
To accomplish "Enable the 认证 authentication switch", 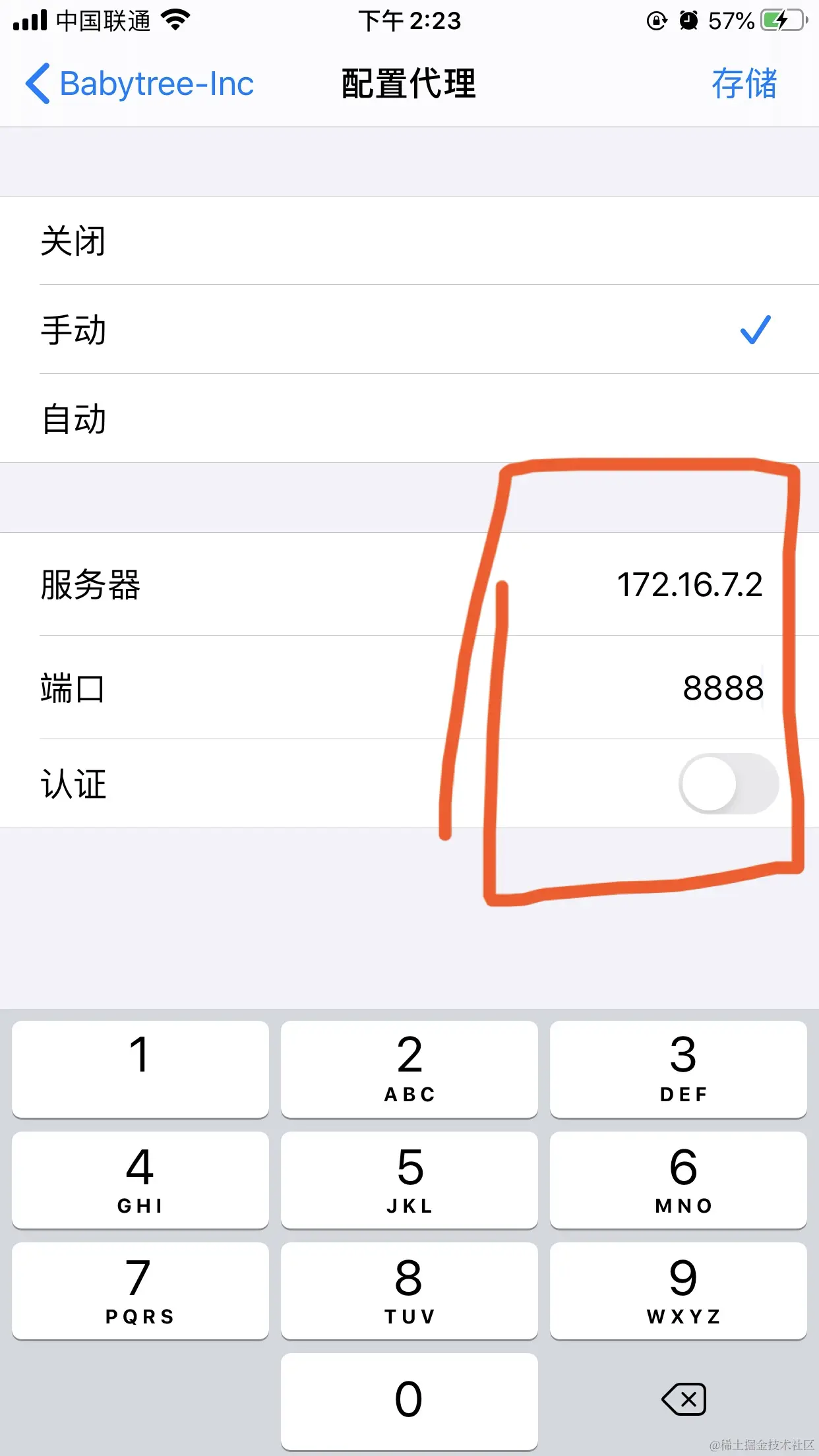I will pos(728,784).
